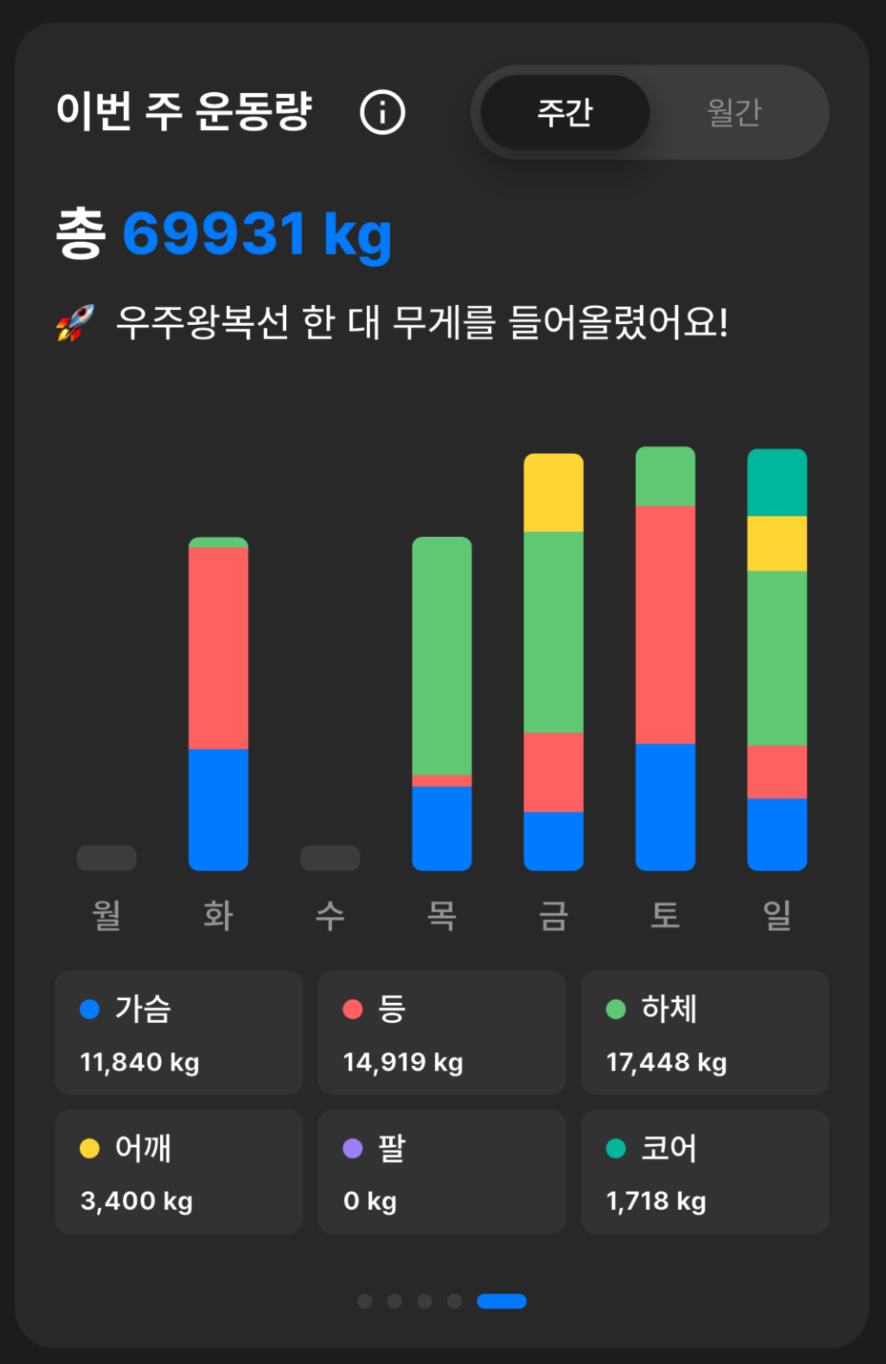The width and height of the screenshot is (886, 1364).
Task: Select the first page dot indicator
Action: click(x=364, y=1301)
